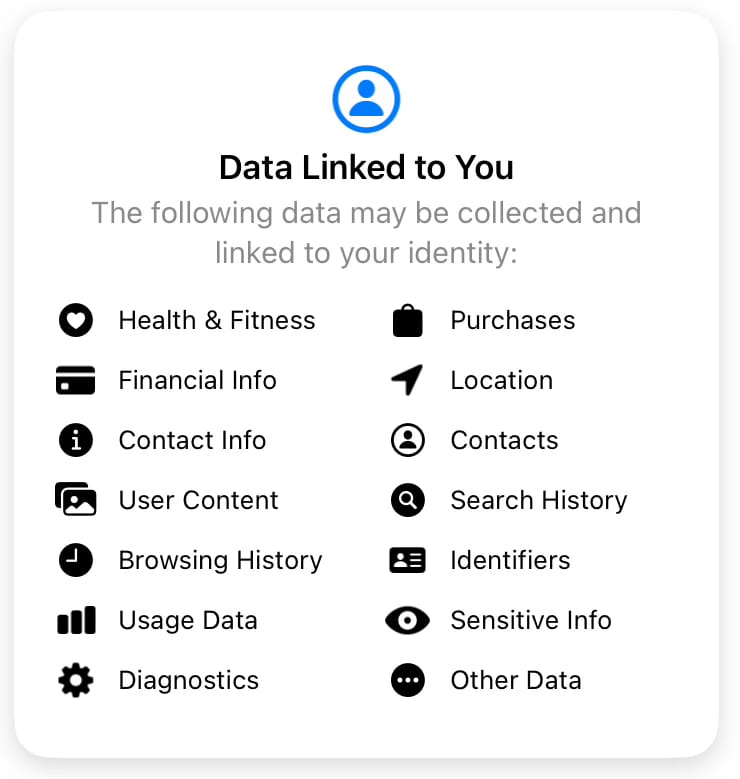Click the blue user profile icon

(x=366, y=98)
